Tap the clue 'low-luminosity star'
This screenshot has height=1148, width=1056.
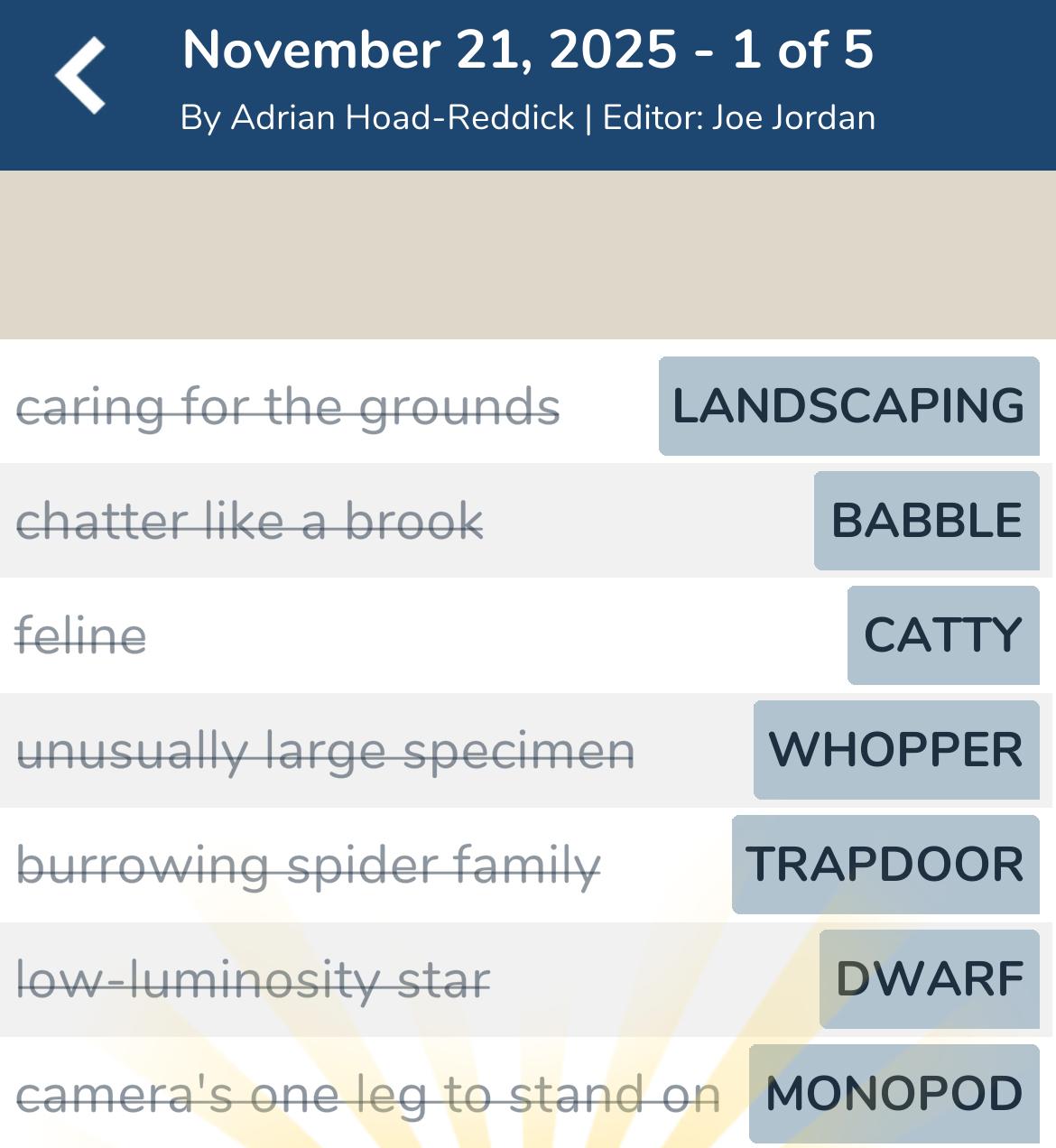pyautogui.click(x=255, y=978)
